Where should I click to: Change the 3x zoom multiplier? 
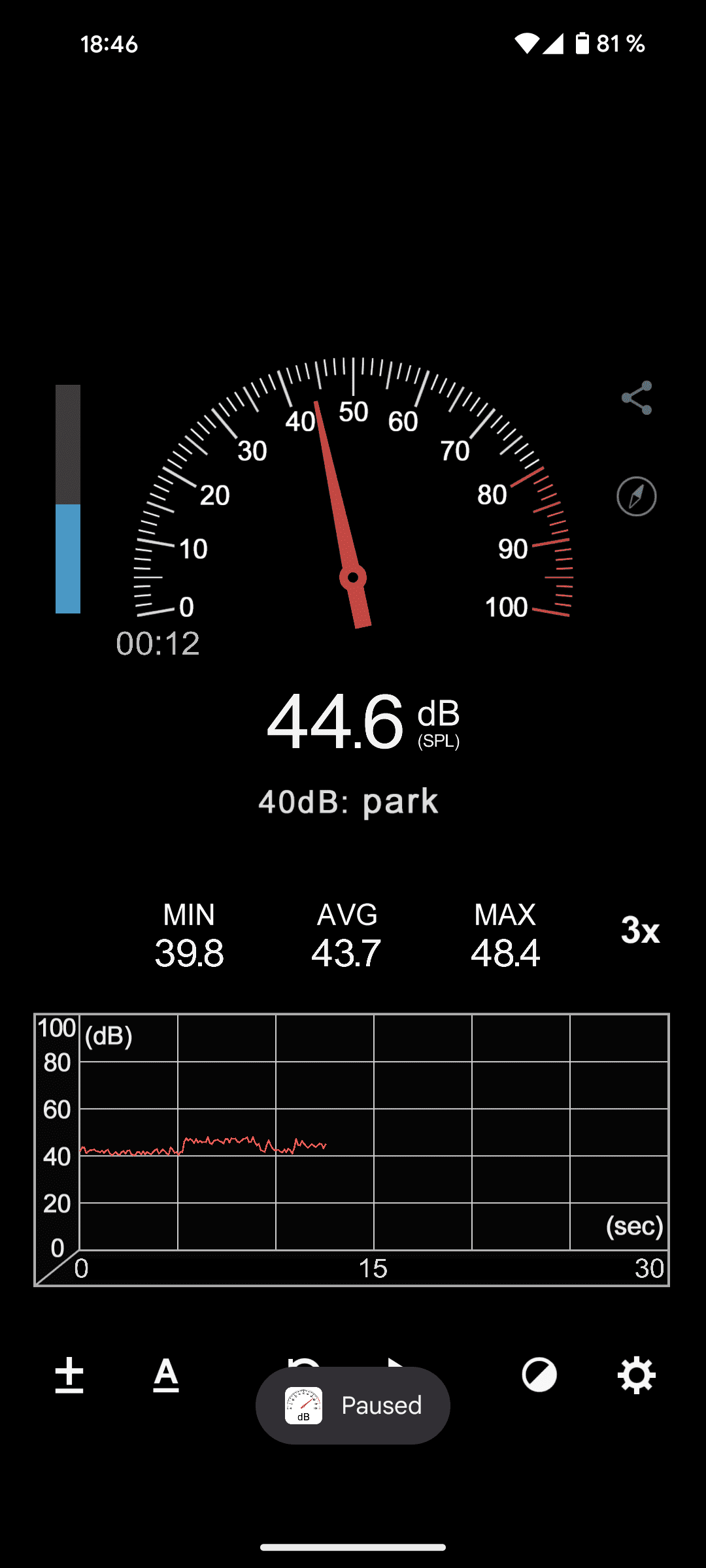pos(640,930)
